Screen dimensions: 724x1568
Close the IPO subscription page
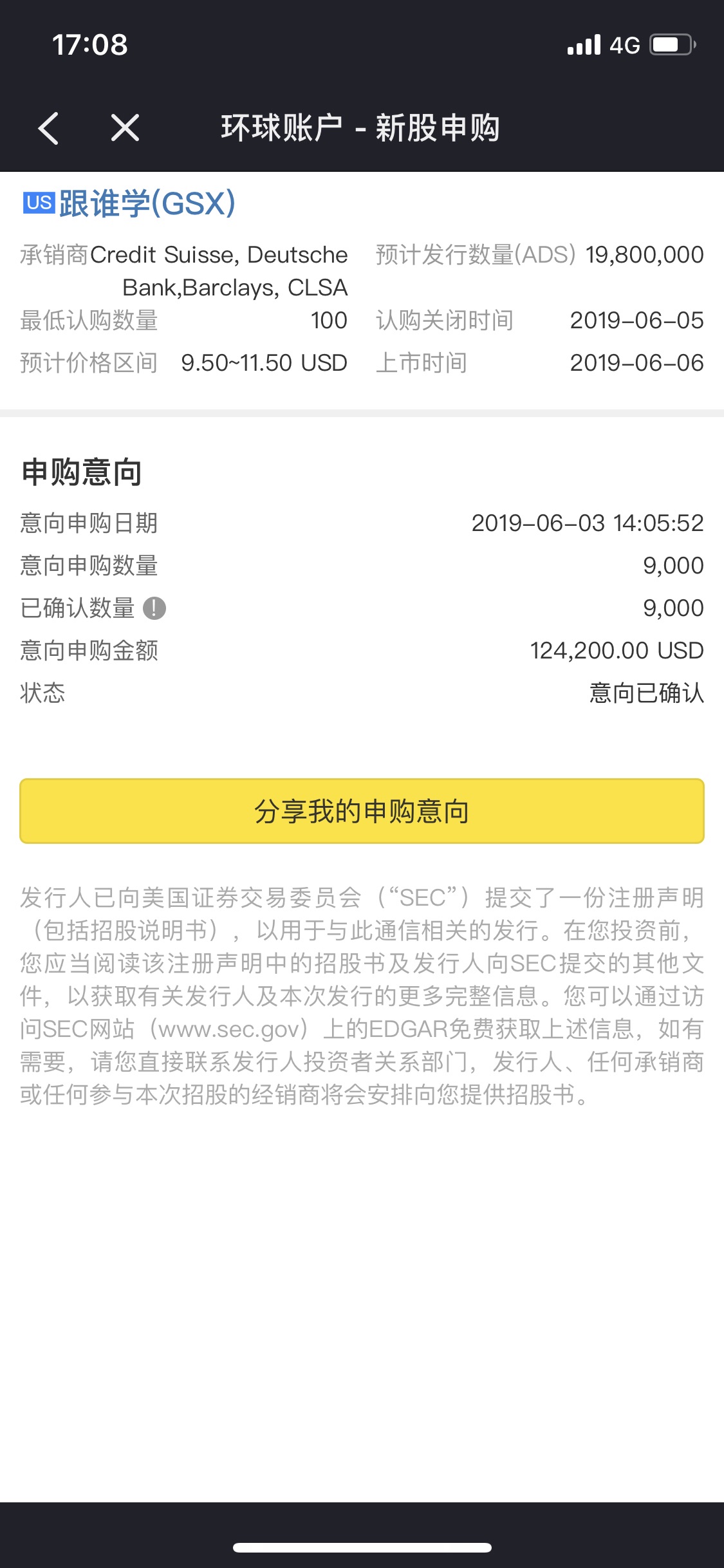(125, 127)
